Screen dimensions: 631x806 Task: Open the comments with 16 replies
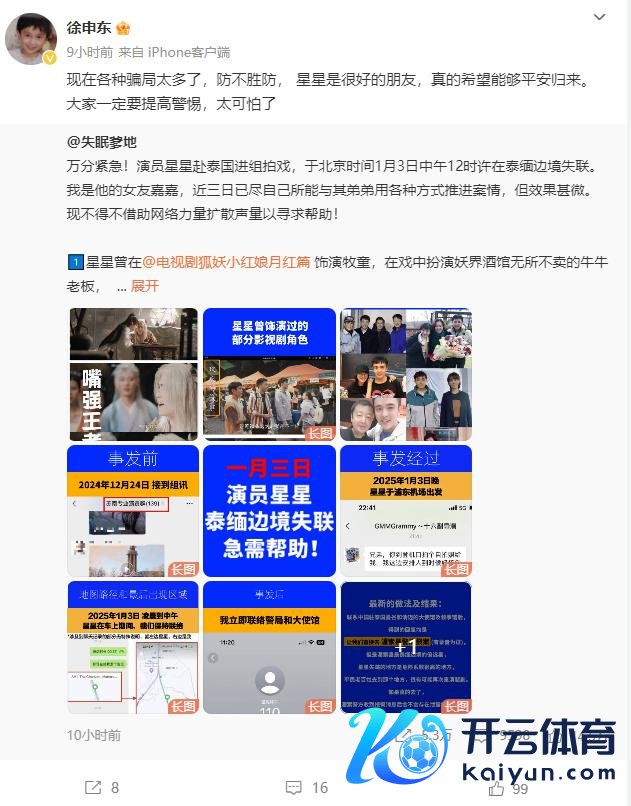pyautogui.click(x=306, y=787)
